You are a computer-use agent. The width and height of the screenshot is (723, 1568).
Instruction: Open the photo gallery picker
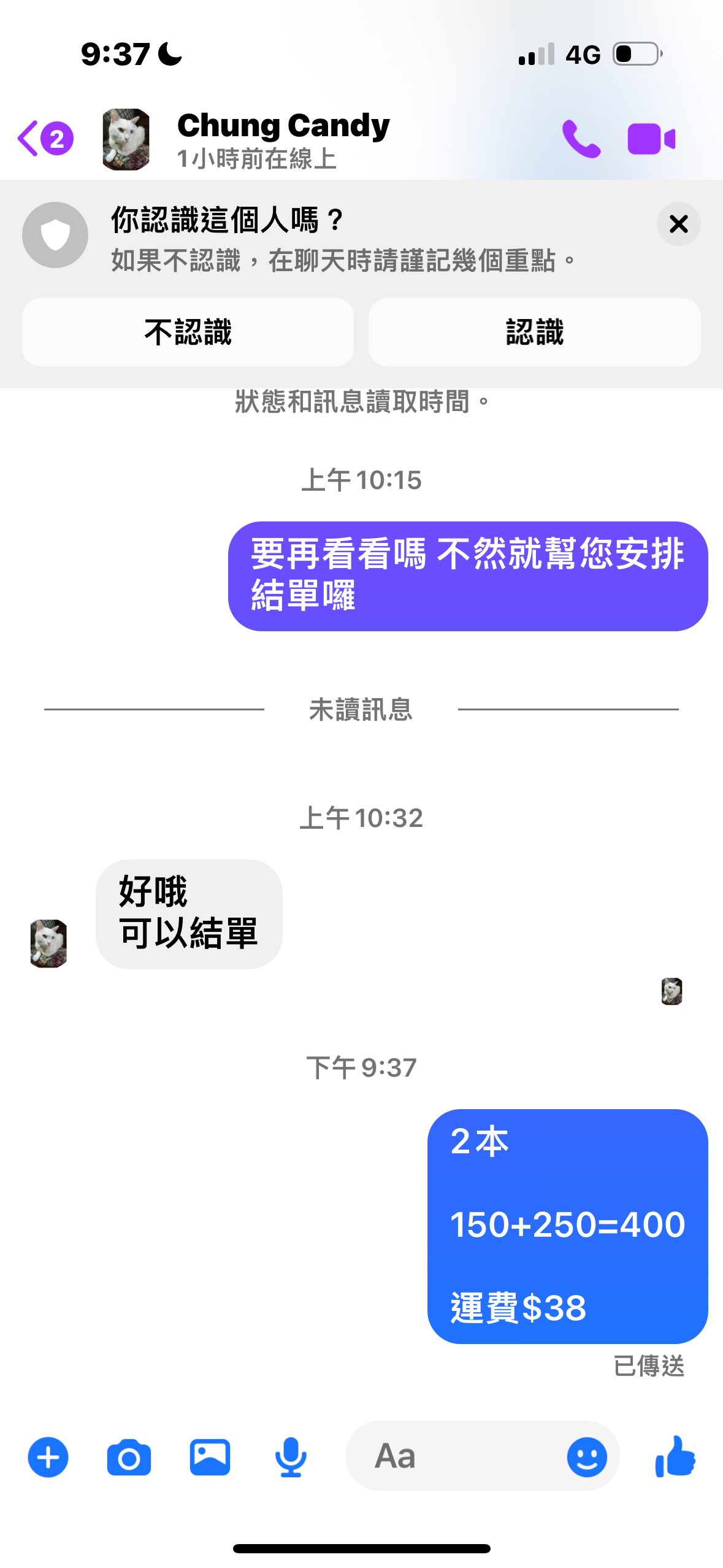[210, 1457]
